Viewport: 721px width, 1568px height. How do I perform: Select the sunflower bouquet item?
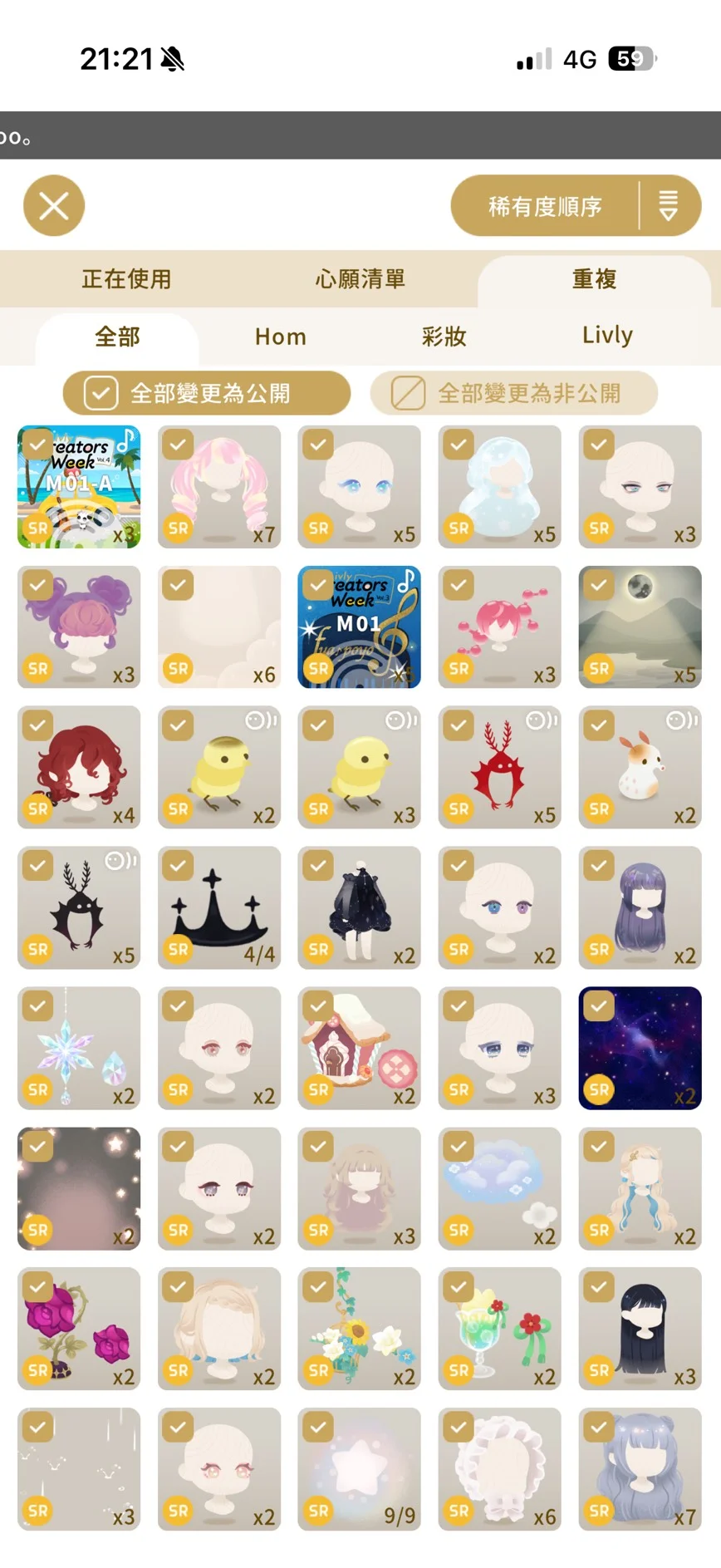click(359, 1329)
